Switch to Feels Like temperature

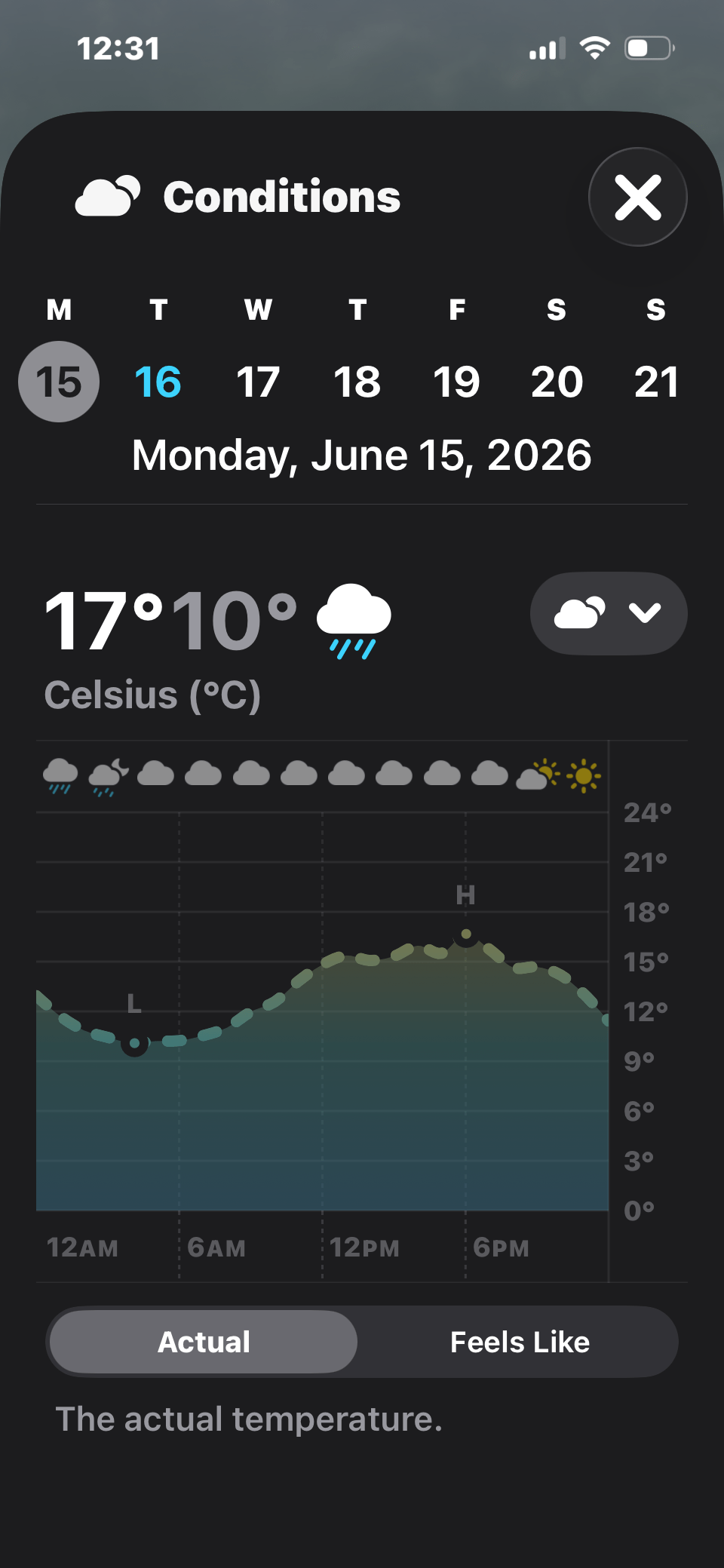pyautogui.click(x=520, y=1342)
